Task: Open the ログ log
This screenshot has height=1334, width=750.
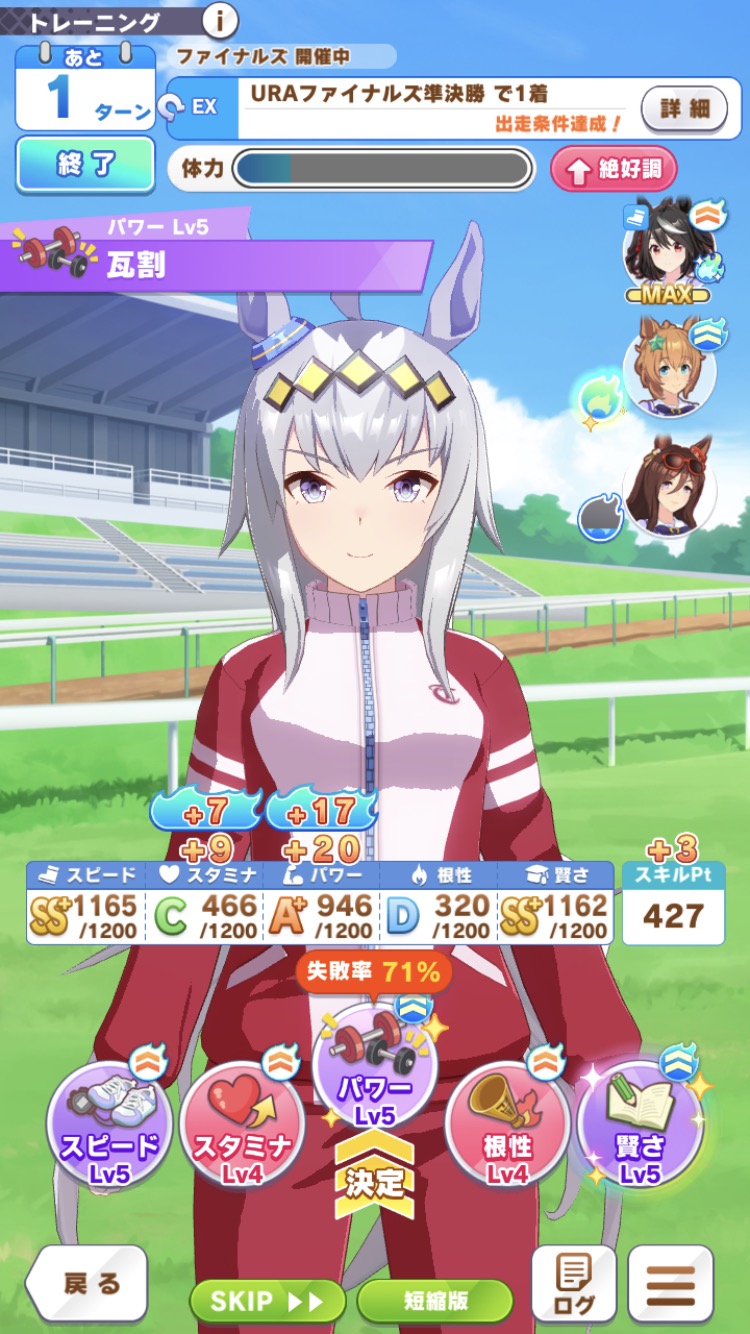Action: click(574, 1284)
